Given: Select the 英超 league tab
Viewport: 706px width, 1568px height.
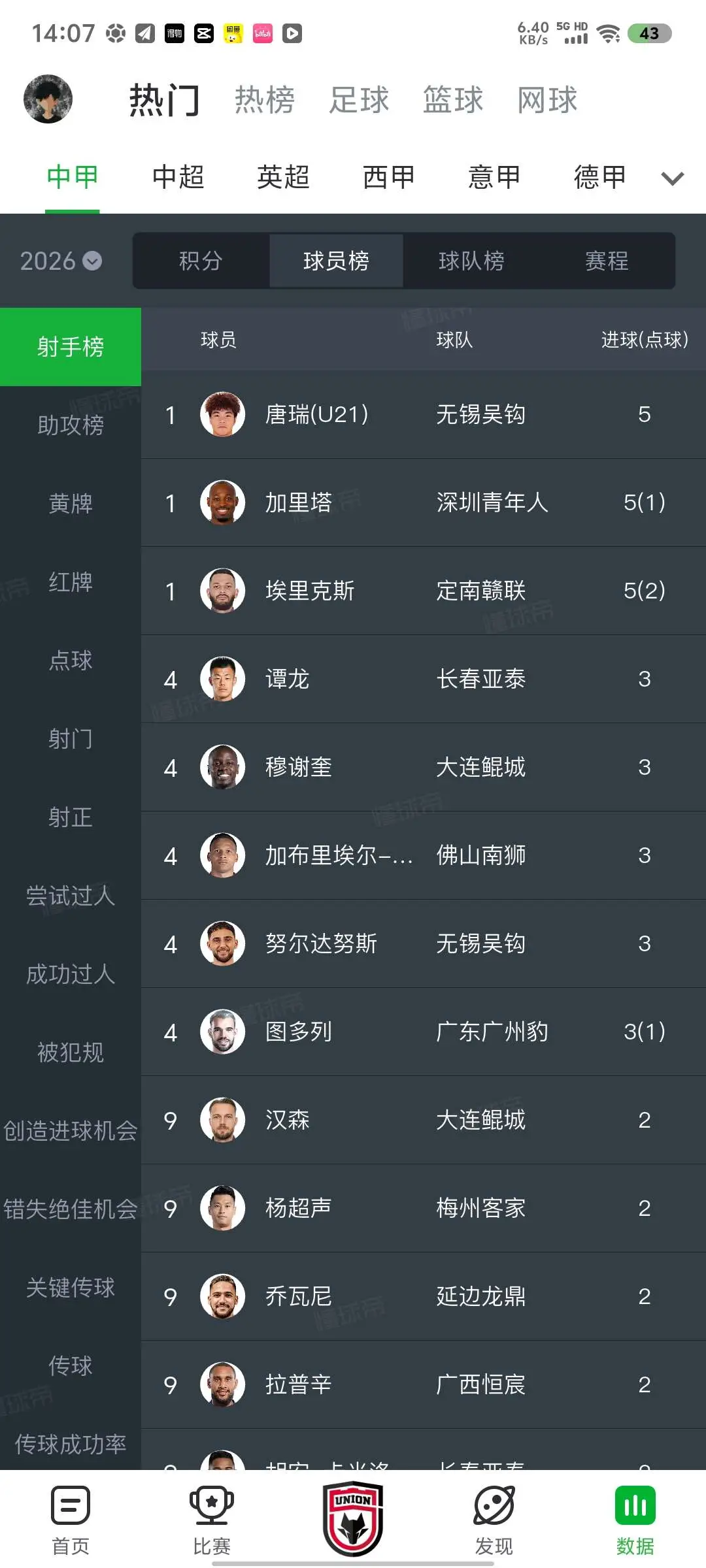Looking at the screenshot, I should tap(283, 177).
